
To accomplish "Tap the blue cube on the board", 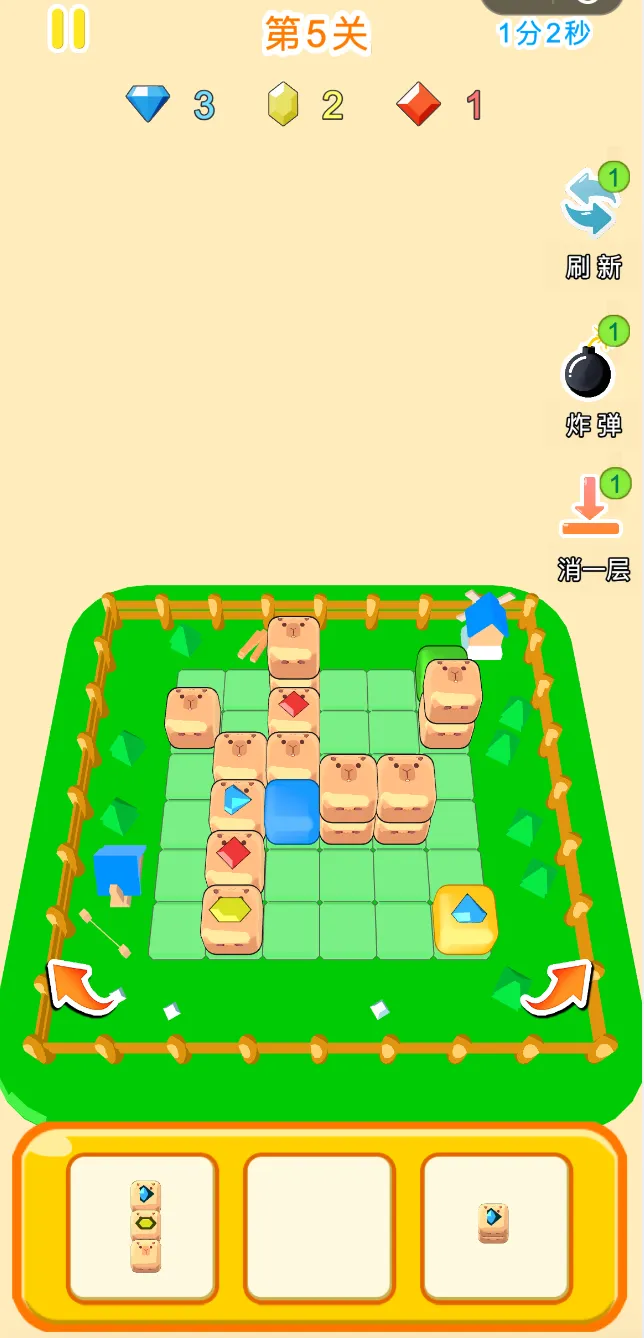I will pyautogui.click(x=293, y=810).
